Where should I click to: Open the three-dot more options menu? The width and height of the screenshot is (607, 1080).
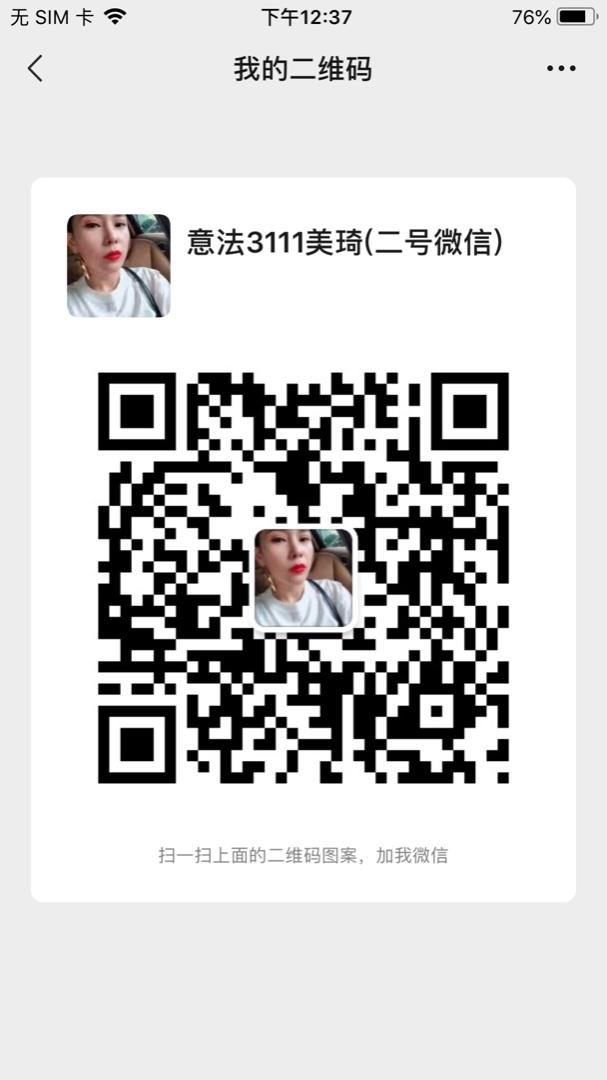click(x=561, y=69)
